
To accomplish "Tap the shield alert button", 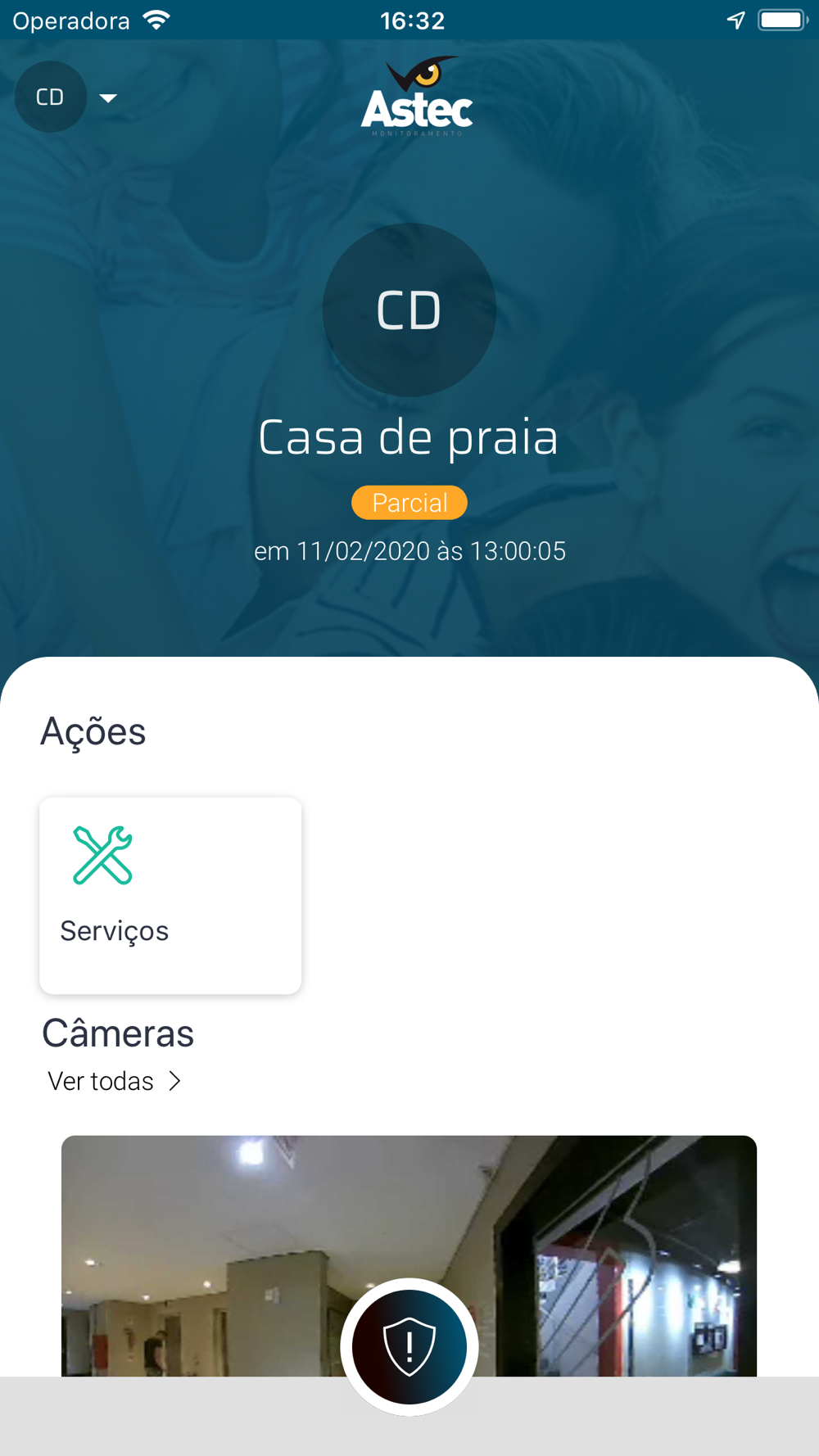I will point(409,1346).
